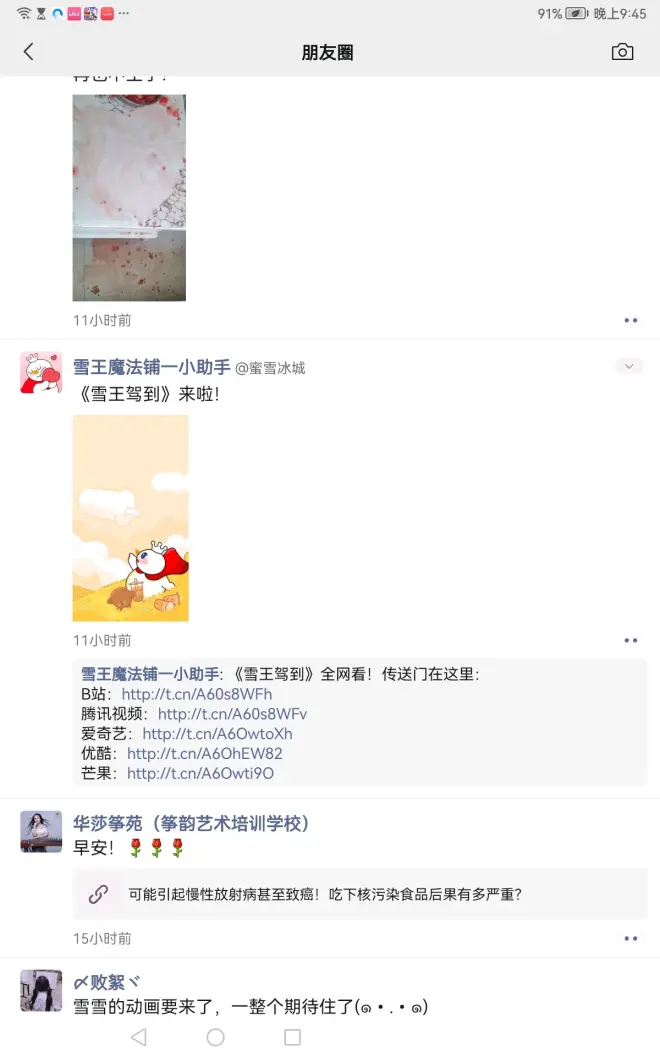Follow the 爱奇艺 link A6OwtoXh
The height and width of the screenshot is (1056, 660).
tap(217, 734)
